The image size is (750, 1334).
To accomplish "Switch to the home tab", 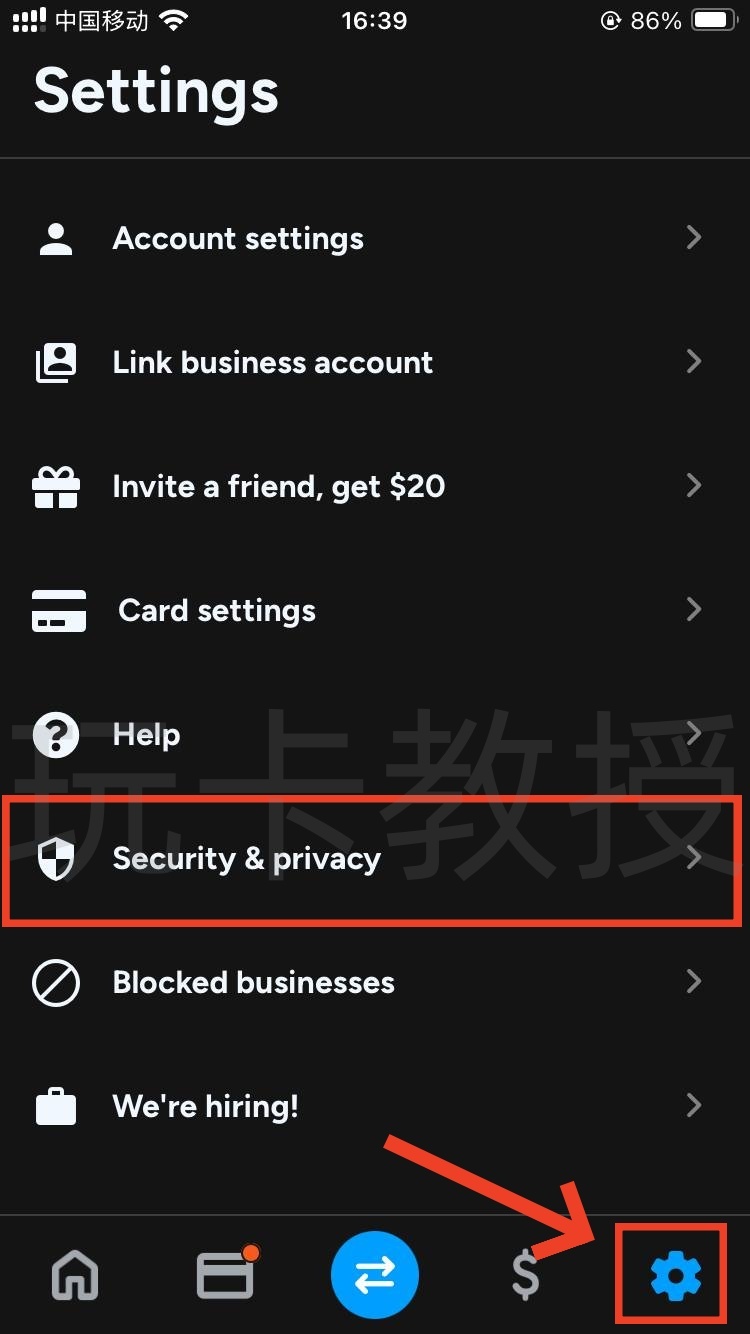I will [76, 1275].
